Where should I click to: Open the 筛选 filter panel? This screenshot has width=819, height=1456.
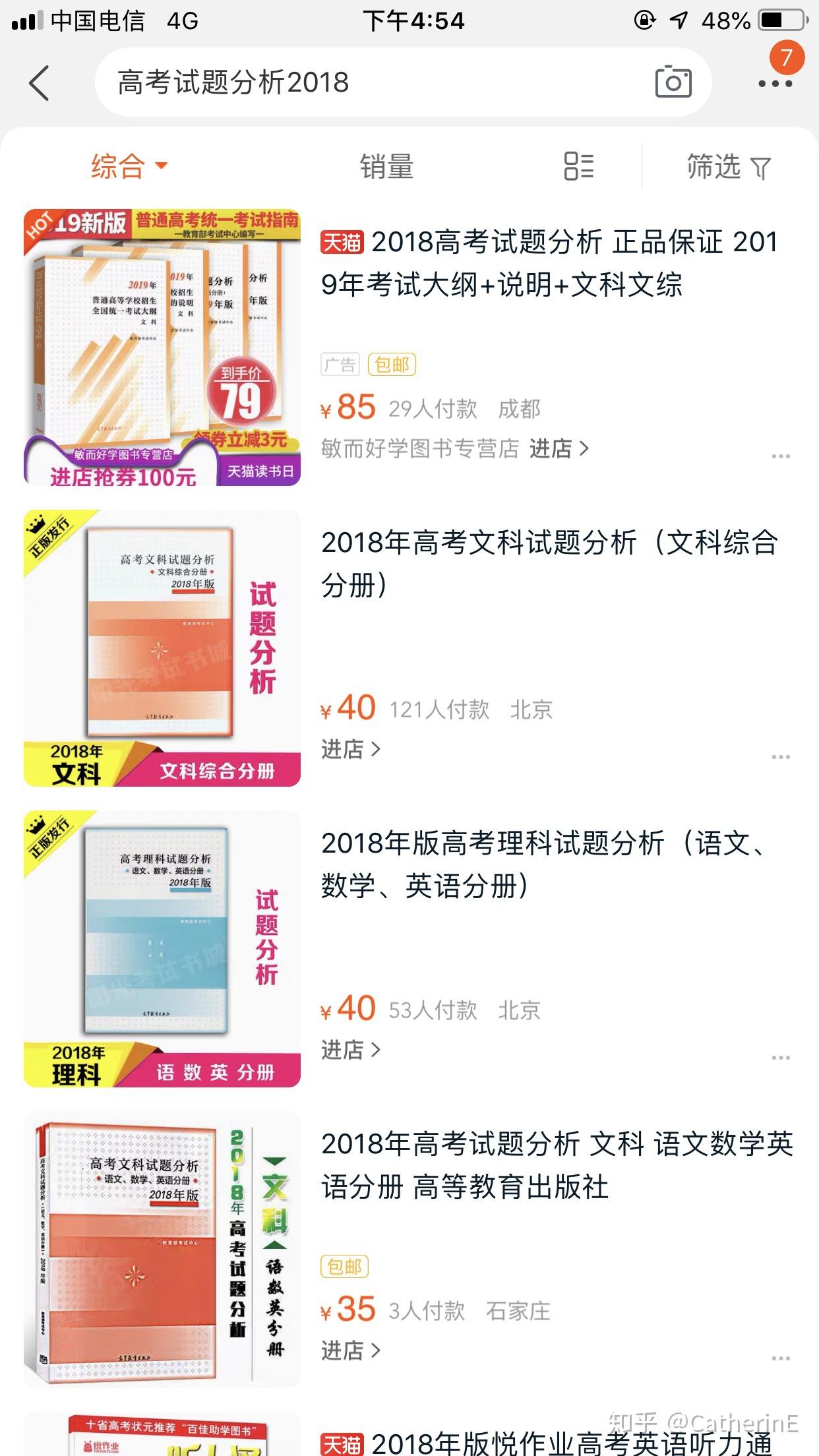click(x=728, y=166)
